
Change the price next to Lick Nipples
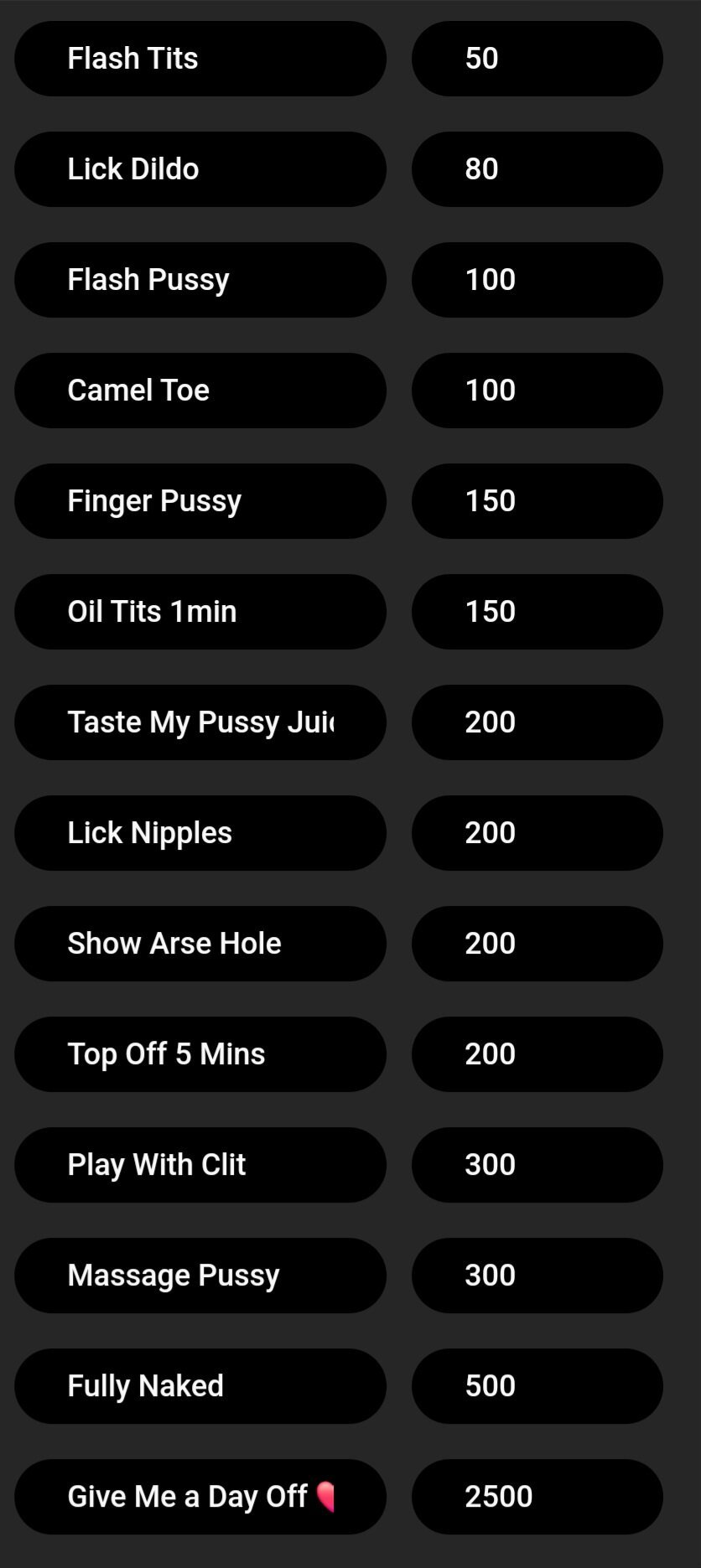coord(537,833)
